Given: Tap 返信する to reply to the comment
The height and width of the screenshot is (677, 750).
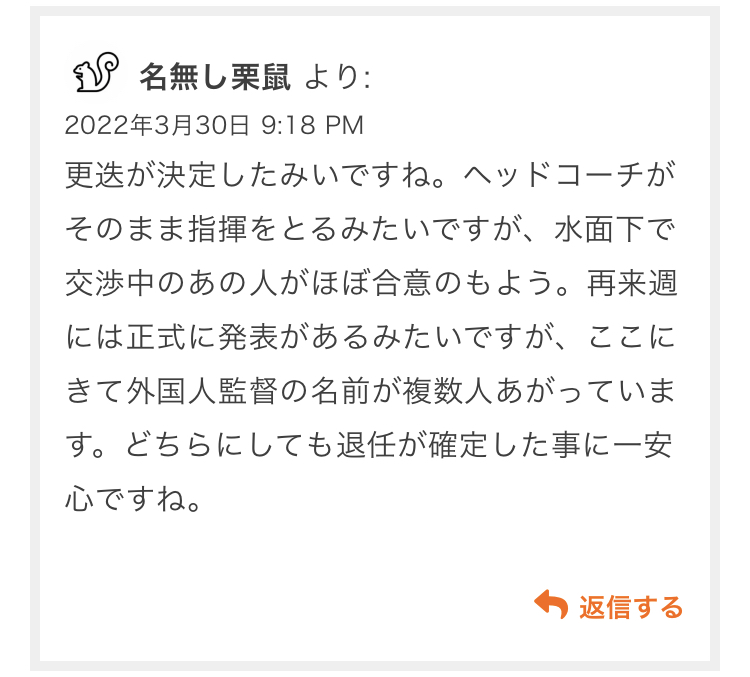Looking at the screenshot, I should pos(609,606).
